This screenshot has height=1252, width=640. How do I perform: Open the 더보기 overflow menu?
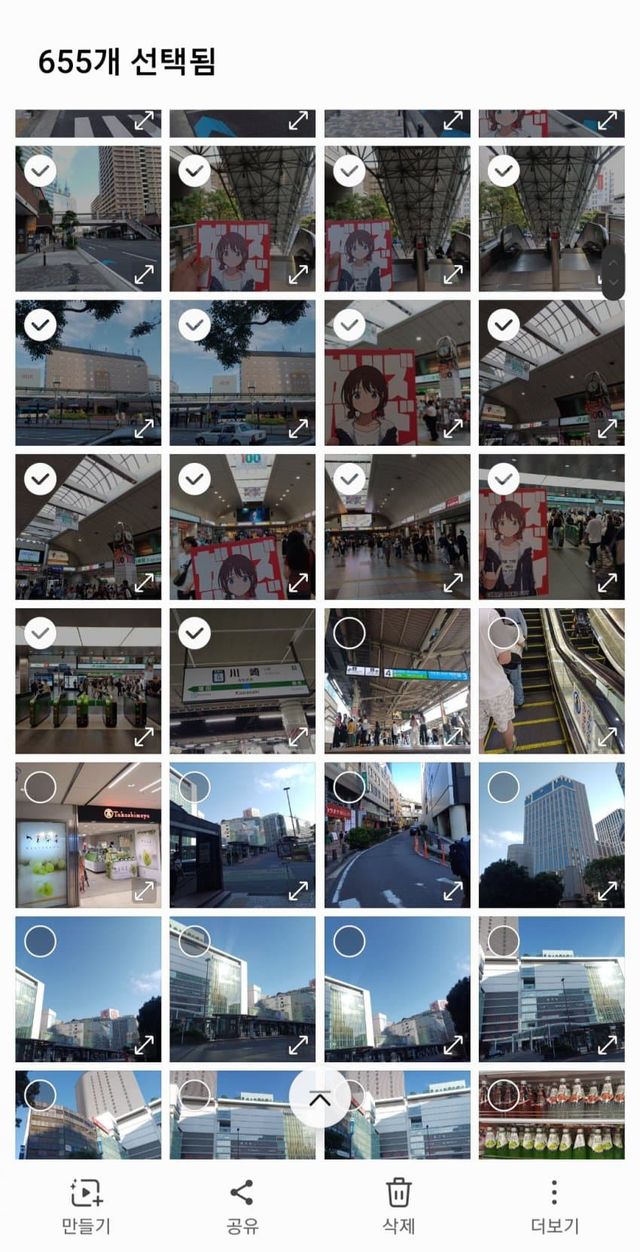(x=554, y=1205)
